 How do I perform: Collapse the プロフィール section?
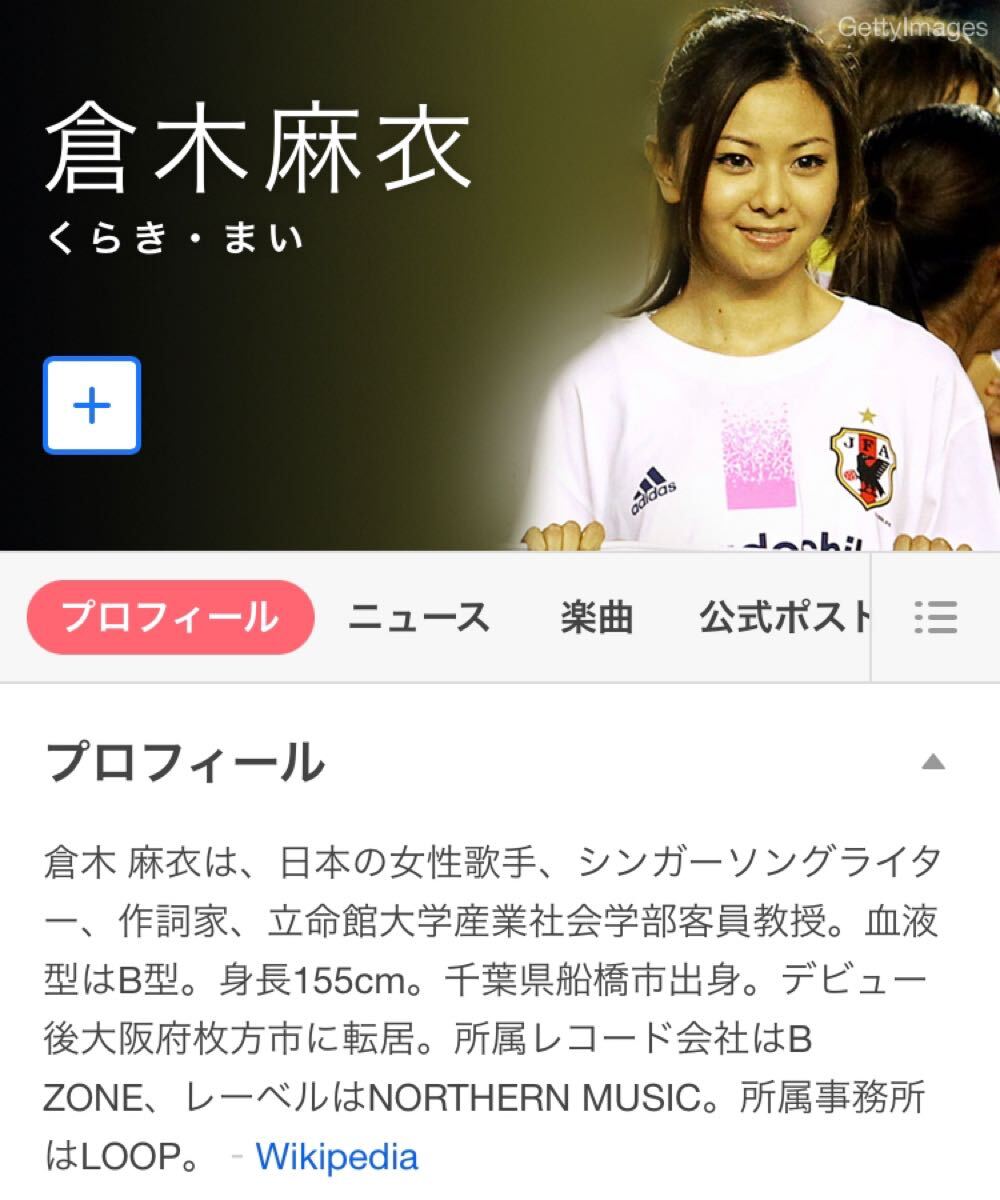coord(932,763)
